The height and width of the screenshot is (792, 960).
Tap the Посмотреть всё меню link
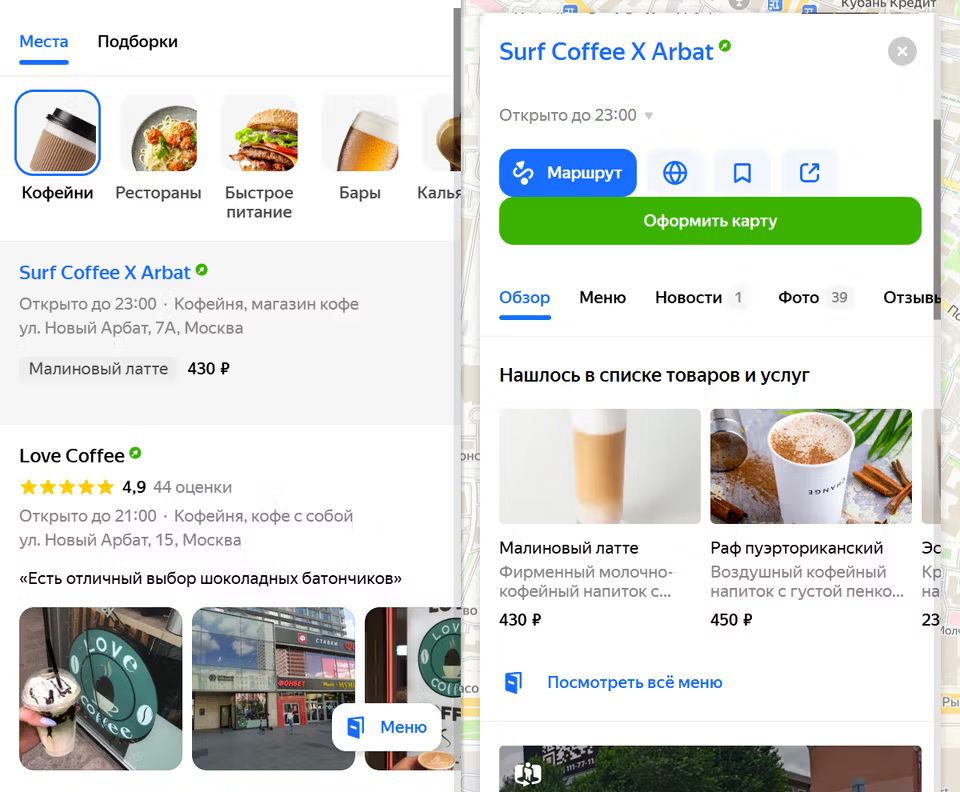coord(634,683)
